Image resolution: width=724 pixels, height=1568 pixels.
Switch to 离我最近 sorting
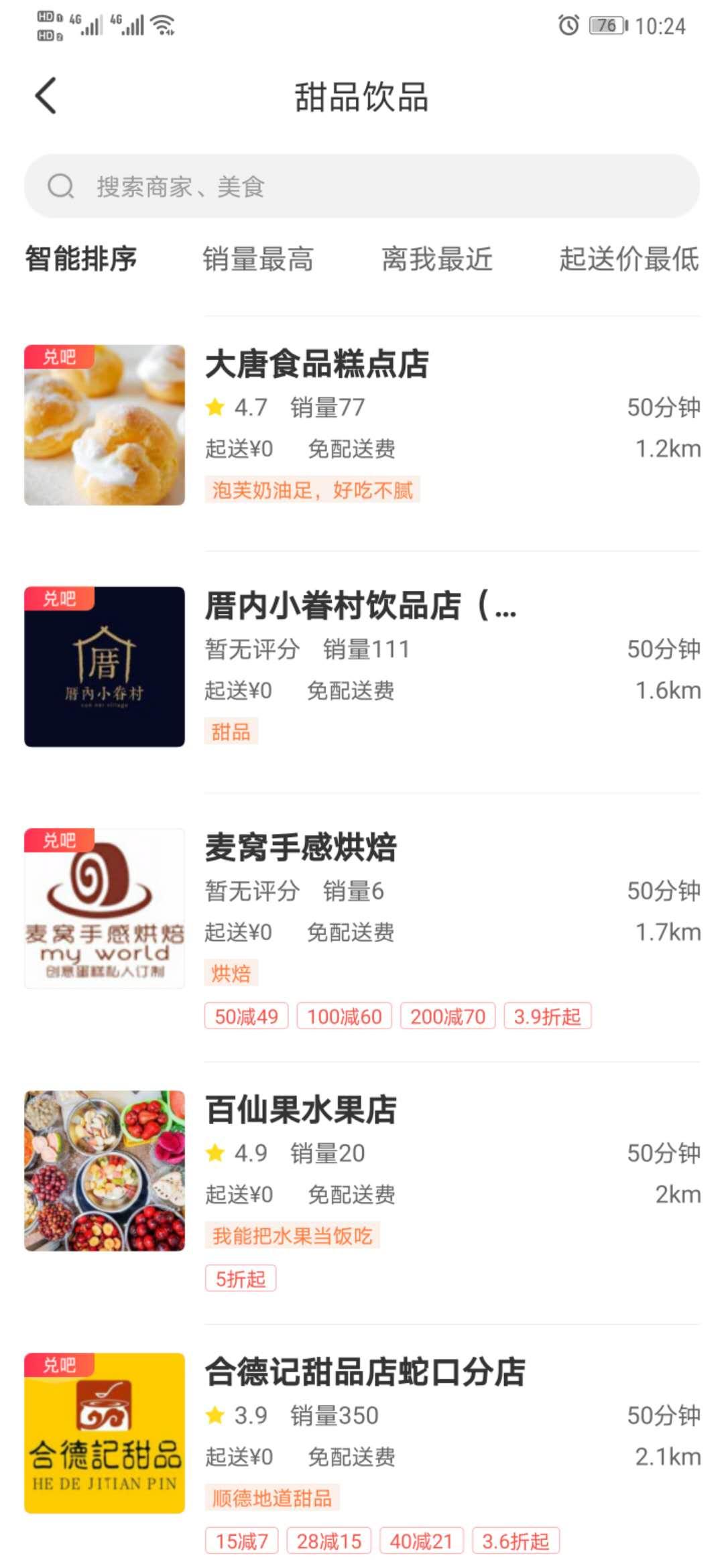pos(437,259)
